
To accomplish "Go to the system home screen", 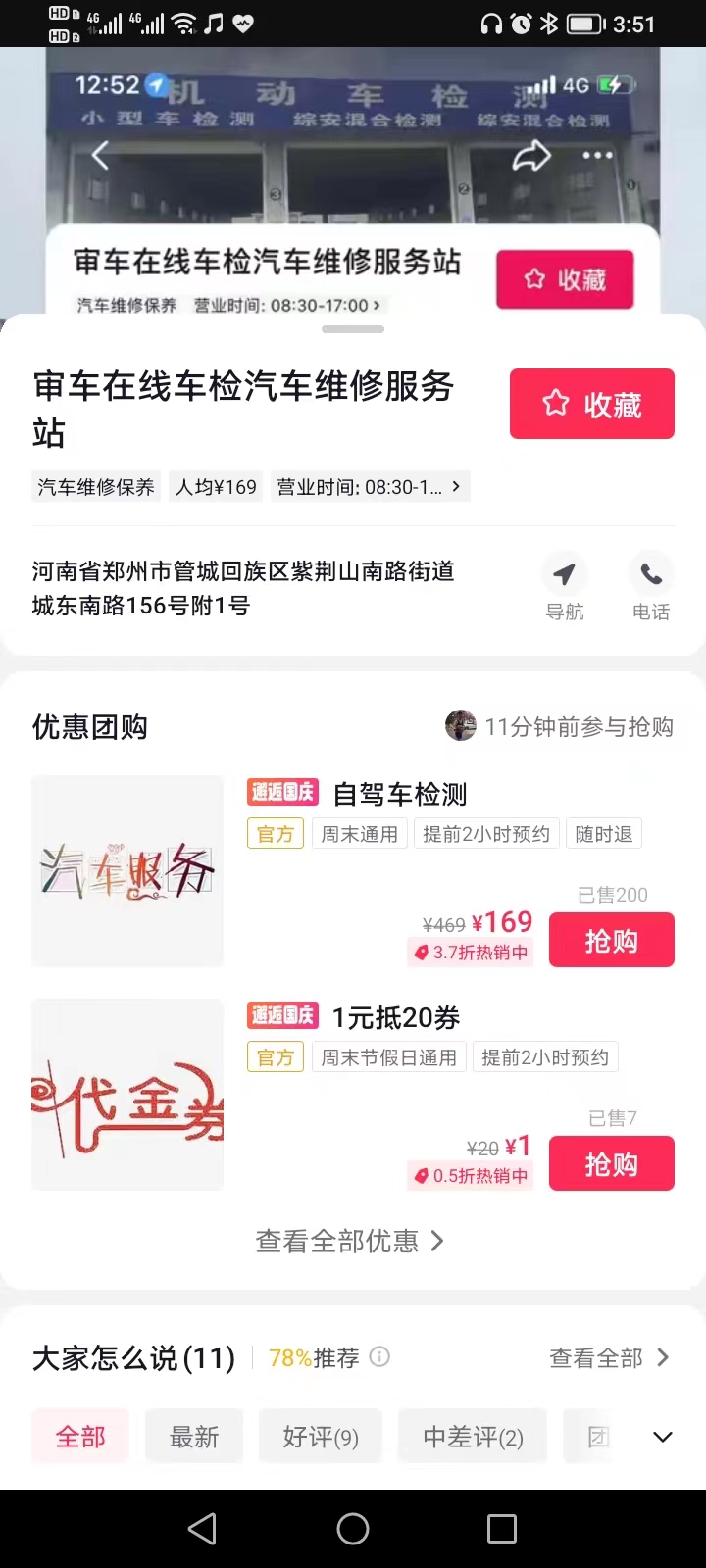I will click(353, 1529).
